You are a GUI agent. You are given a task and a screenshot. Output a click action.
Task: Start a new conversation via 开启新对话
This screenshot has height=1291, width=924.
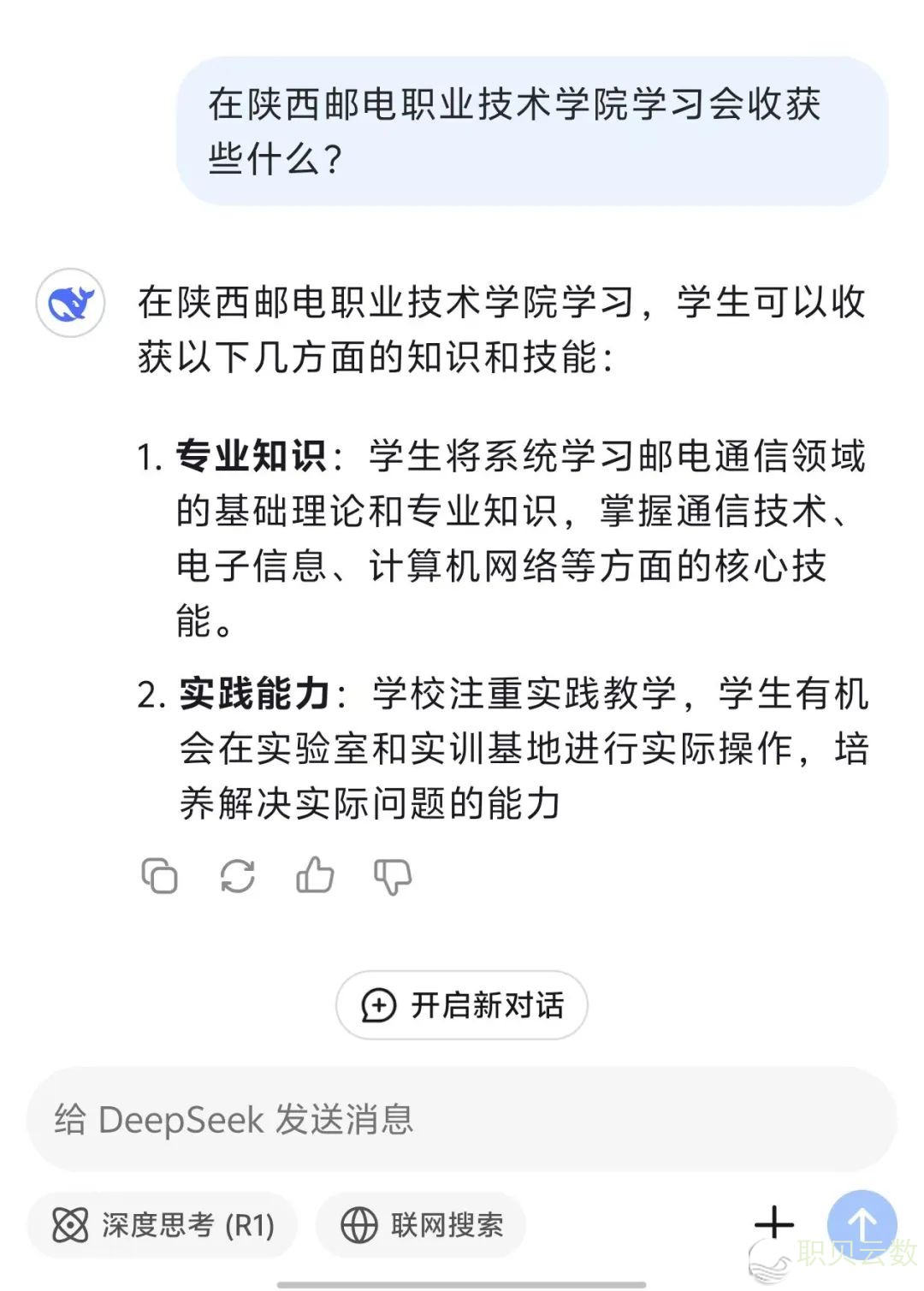click(462, 1005)
